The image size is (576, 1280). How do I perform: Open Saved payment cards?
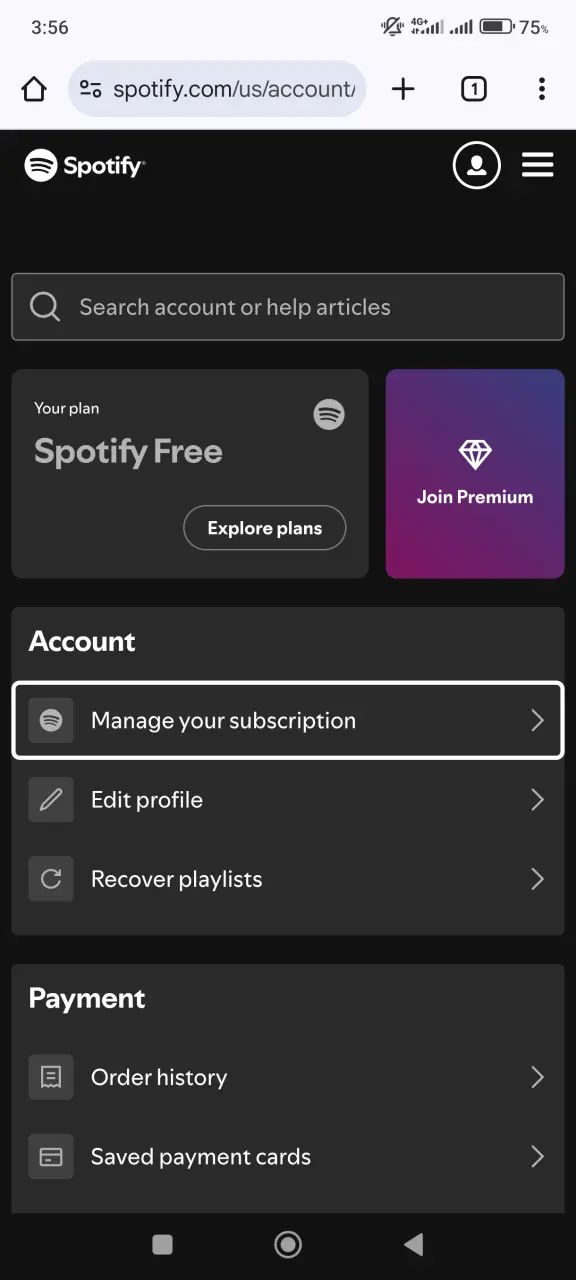(x=288, y=1157)
